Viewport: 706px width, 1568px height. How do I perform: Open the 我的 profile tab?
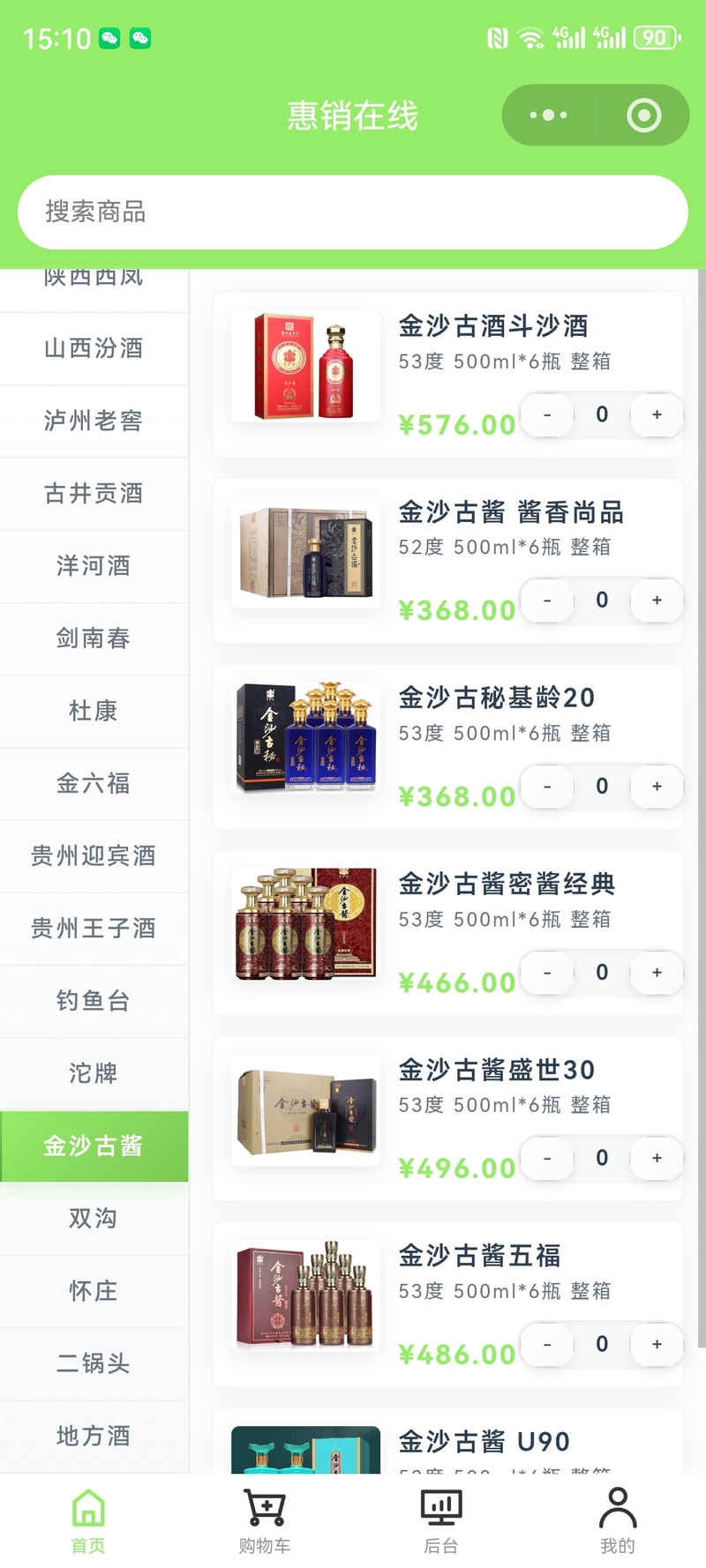pyautogui.click(x=618, y=1520)
